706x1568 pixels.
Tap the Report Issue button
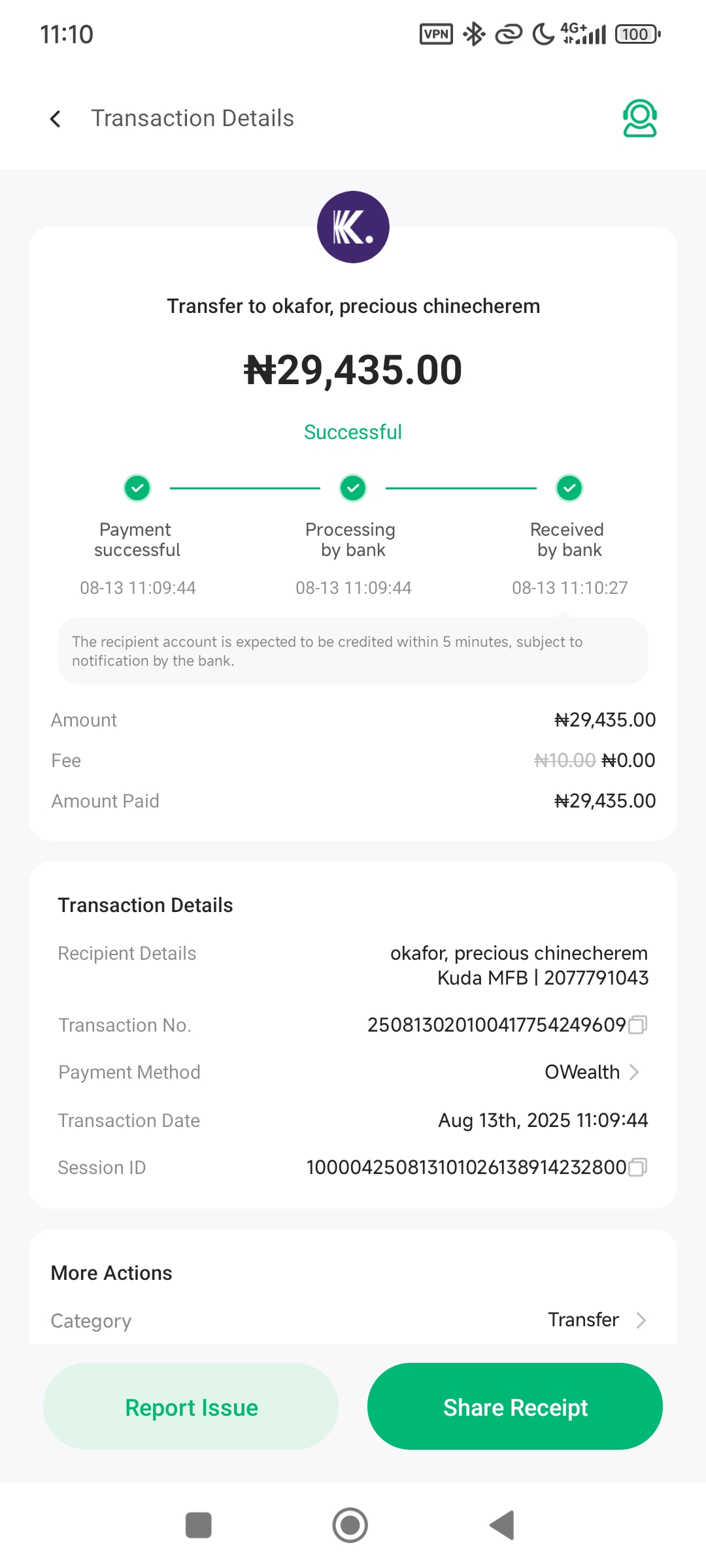(x=191, y=1407)
